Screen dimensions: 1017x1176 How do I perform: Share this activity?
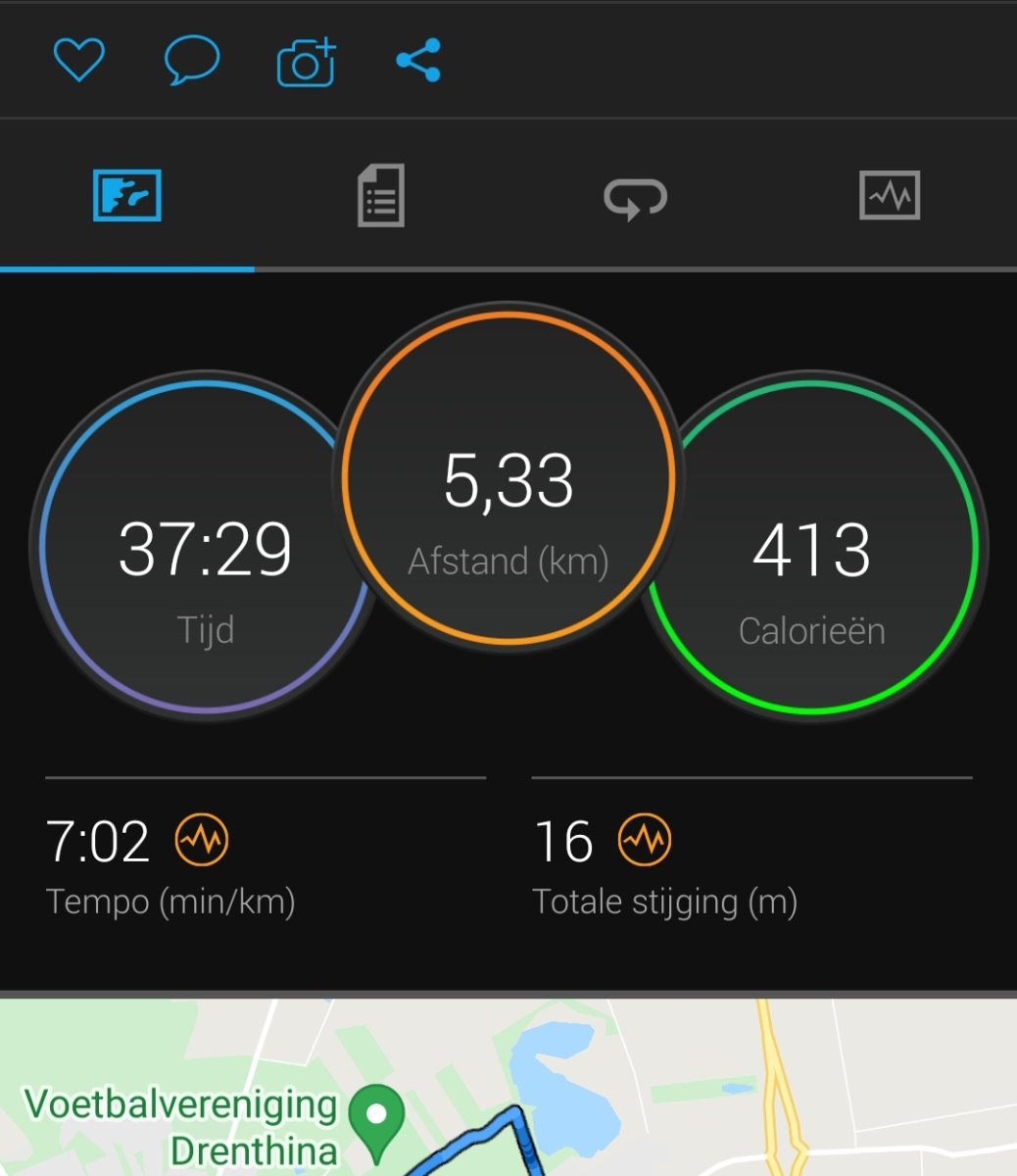point(418,61)
